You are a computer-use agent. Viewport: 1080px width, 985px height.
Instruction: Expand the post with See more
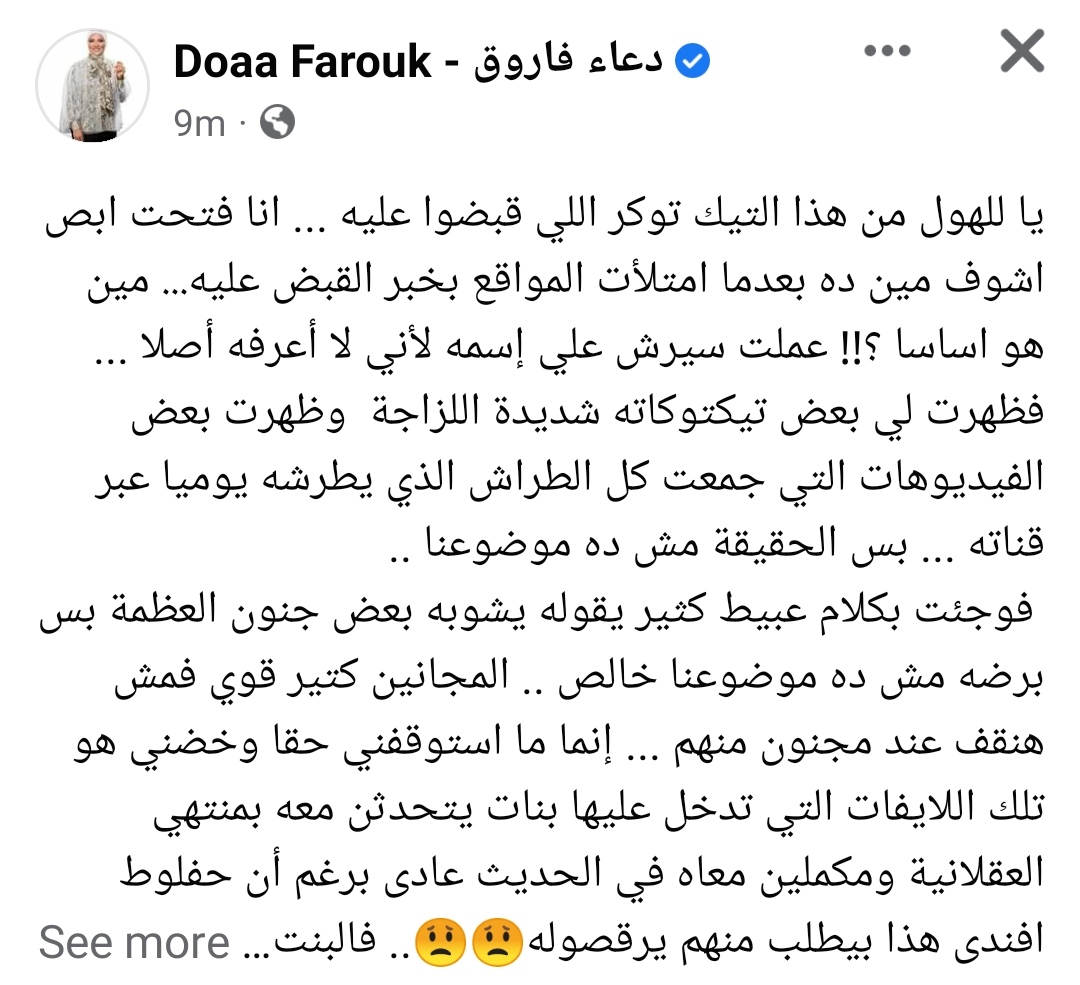135,942
